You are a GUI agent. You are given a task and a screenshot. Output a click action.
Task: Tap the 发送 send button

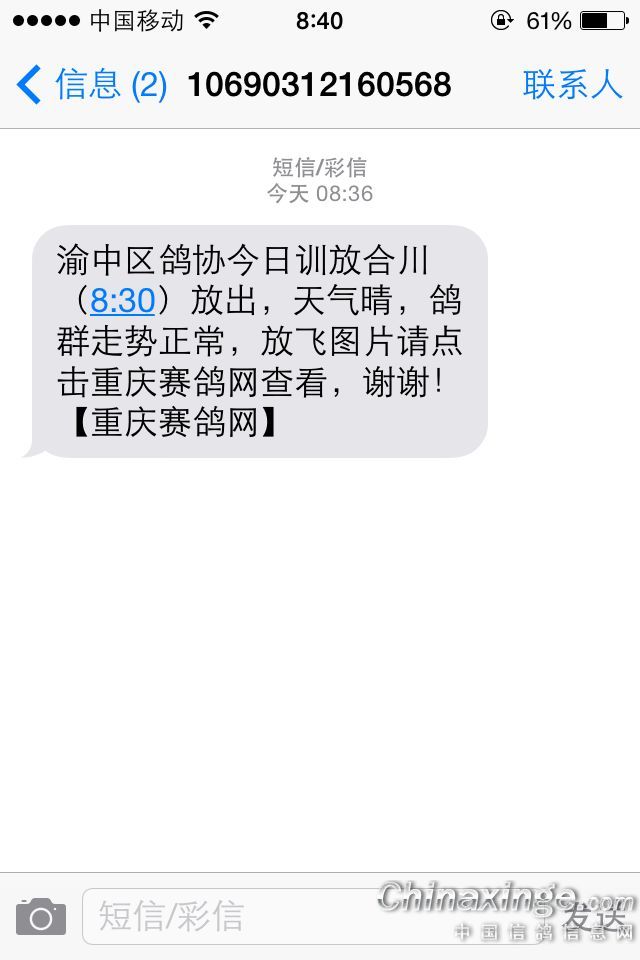pyautogui.click(x=594, y=916)
